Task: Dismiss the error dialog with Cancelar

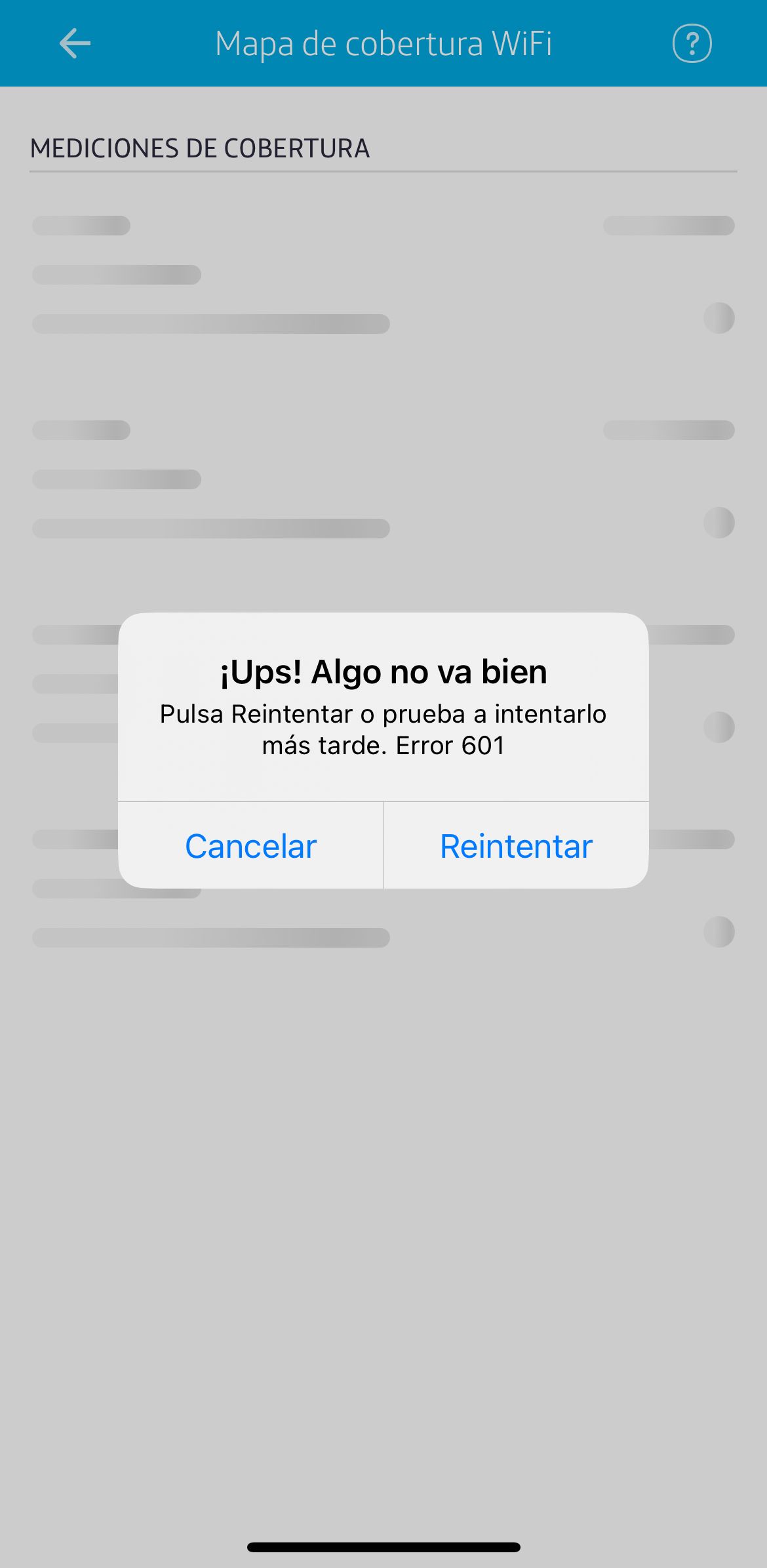Action: pos(250,846)
